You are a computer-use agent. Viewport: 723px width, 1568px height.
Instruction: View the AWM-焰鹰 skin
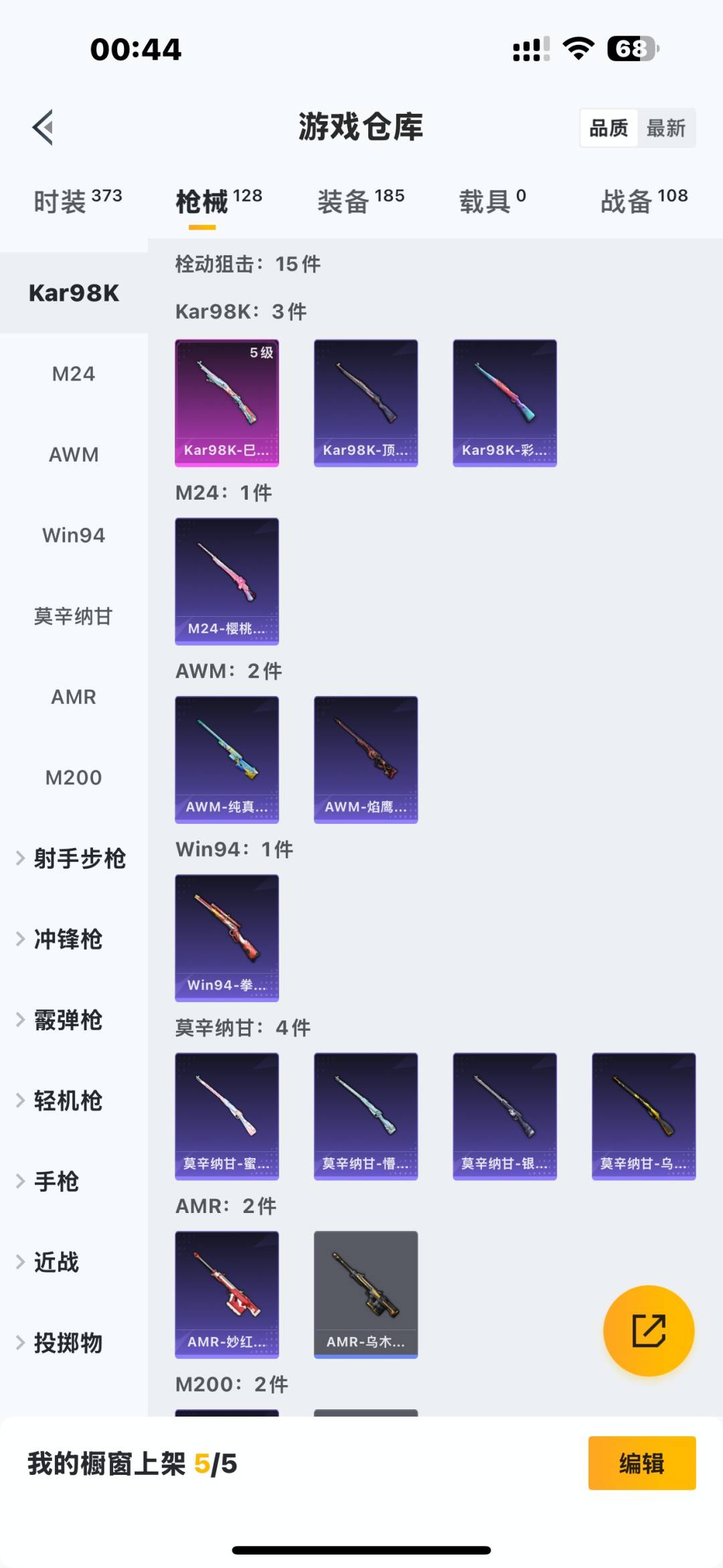366,760
